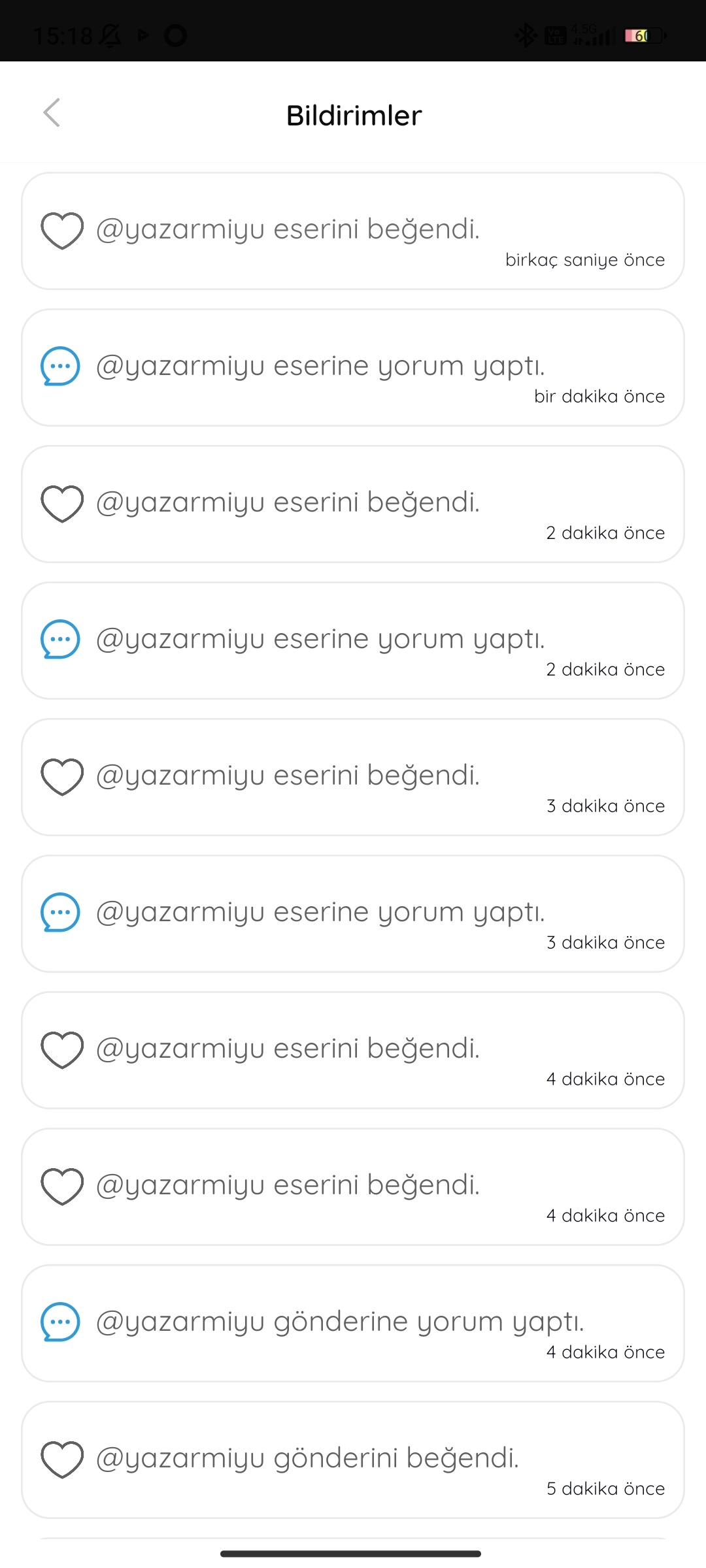This screenshot has height=1568, width=706.
Task: Open the eserini beğendi notification from 3 dakika önce
Action: click(353, 777)
